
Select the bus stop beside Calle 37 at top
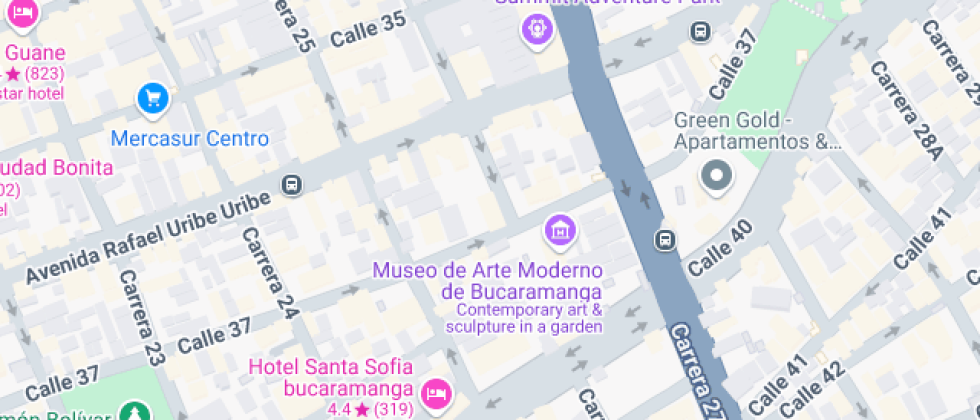701,31
